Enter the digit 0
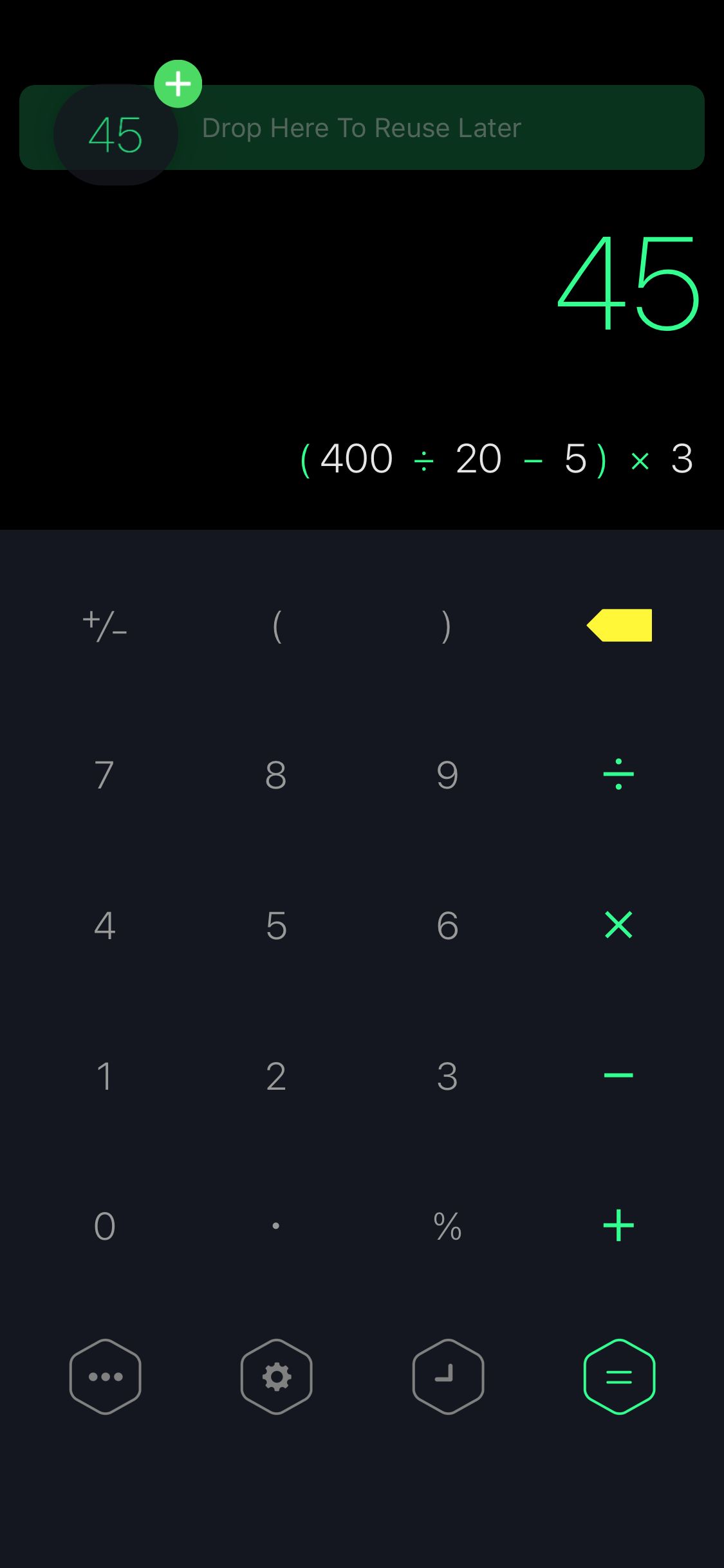Image resolution: width=724 pixels, height=1568 pixels. pos(104,1226)
